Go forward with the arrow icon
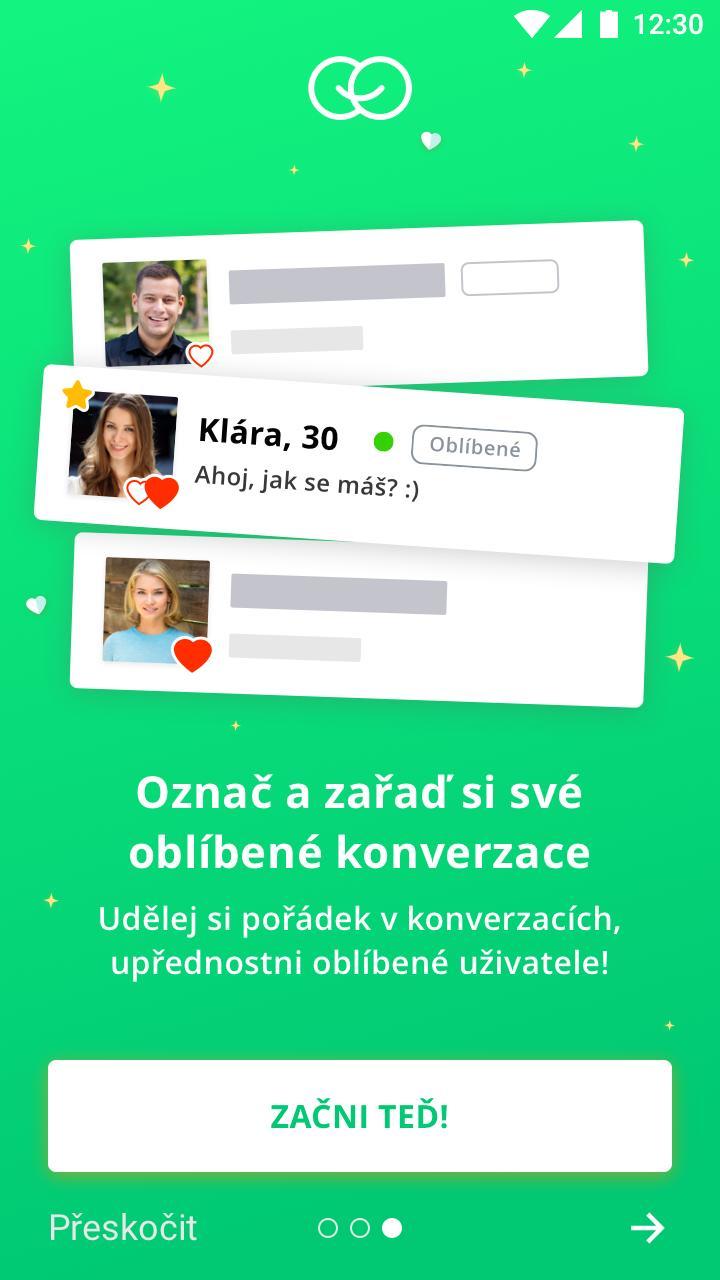 pyautogui.click(x=648, y=1228)
